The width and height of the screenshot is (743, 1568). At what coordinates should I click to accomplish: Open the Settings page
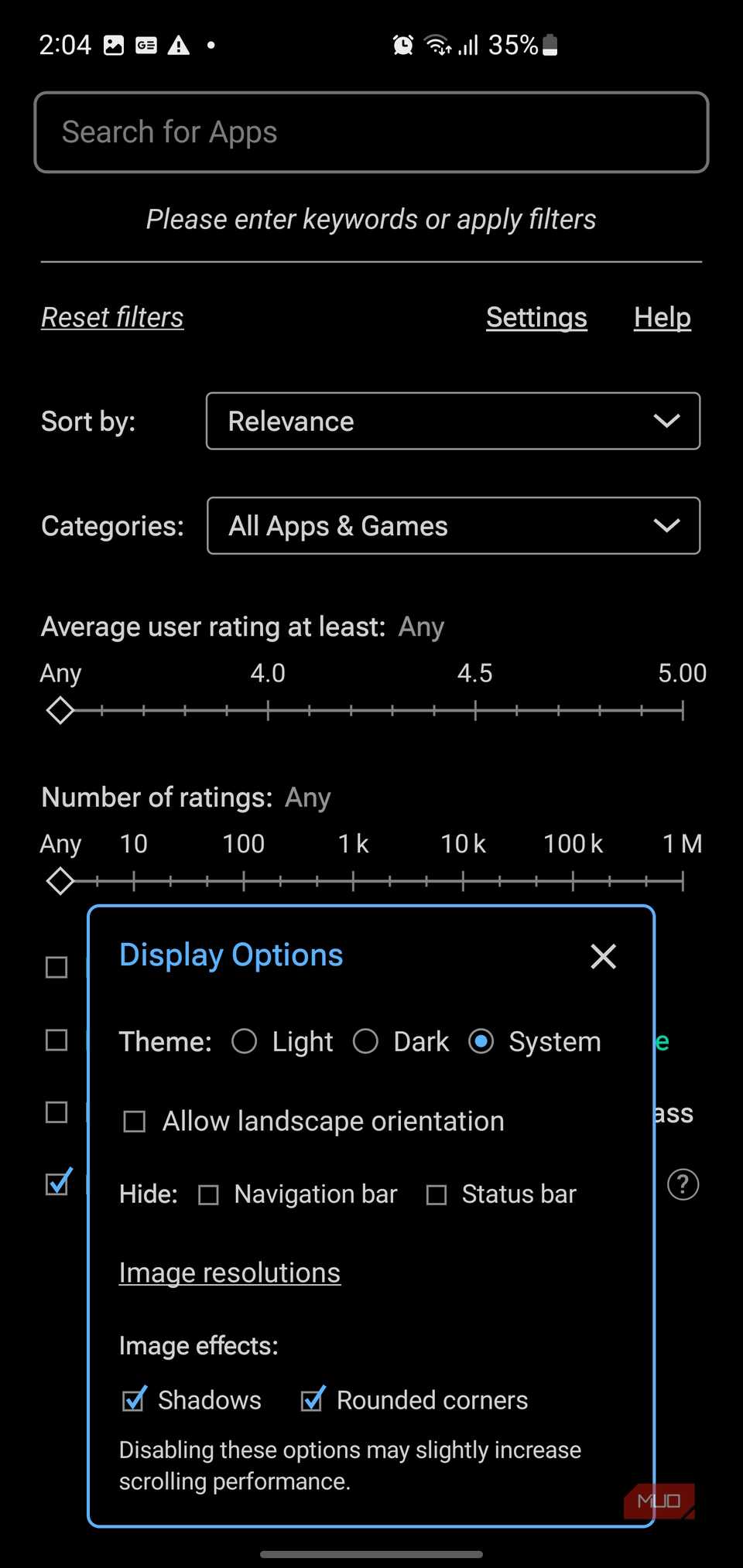(x=536, y=317)
